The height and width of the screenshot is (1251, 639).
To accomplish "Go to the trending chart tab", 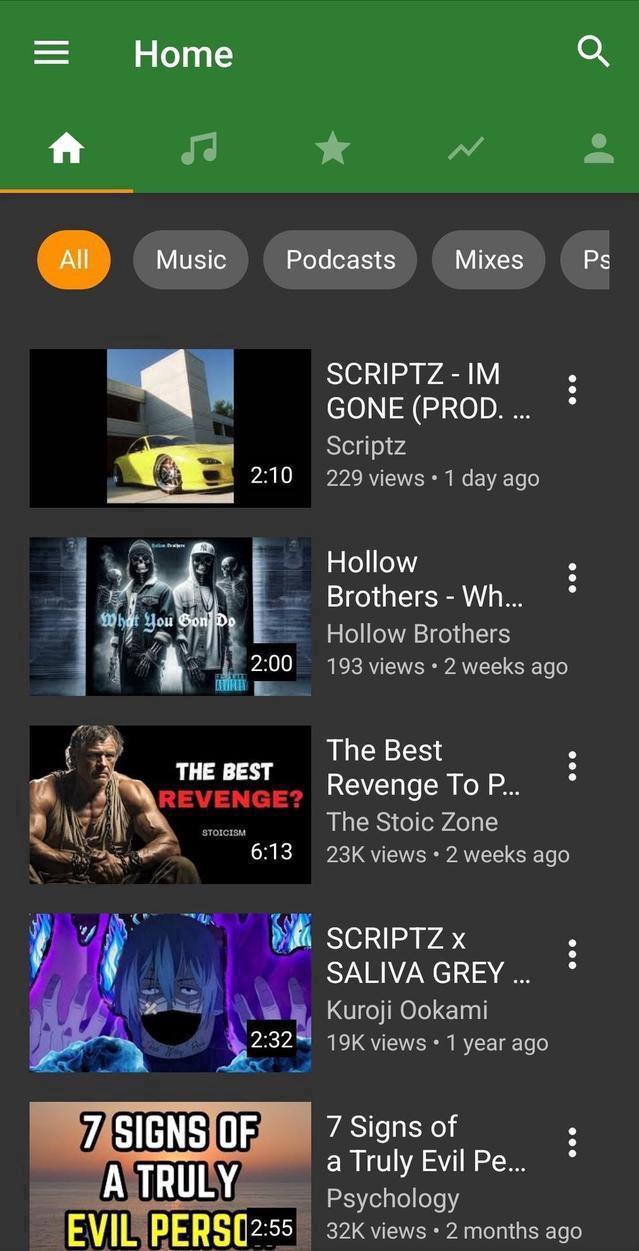I will (465, 149).
